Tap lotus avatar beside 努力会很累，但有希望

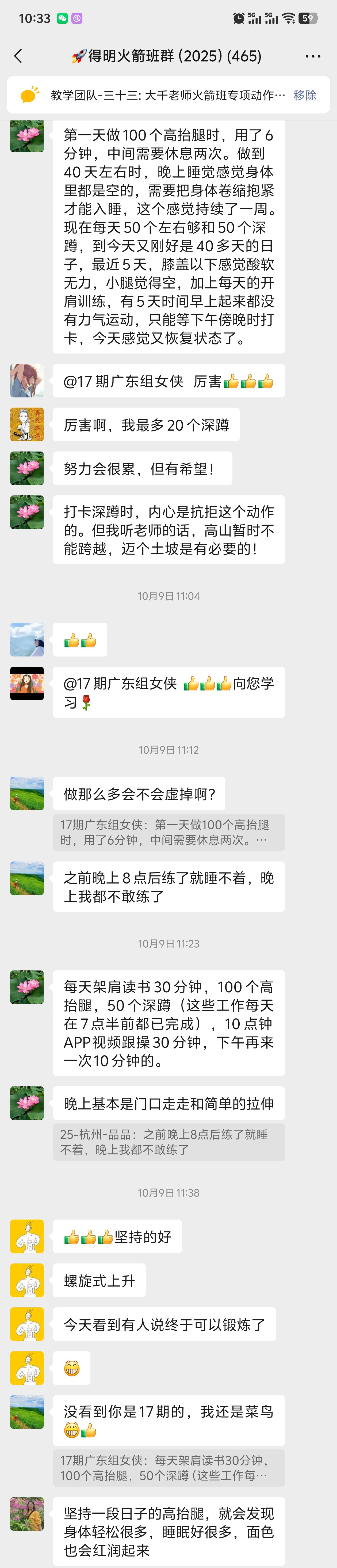tap(27, 468)
